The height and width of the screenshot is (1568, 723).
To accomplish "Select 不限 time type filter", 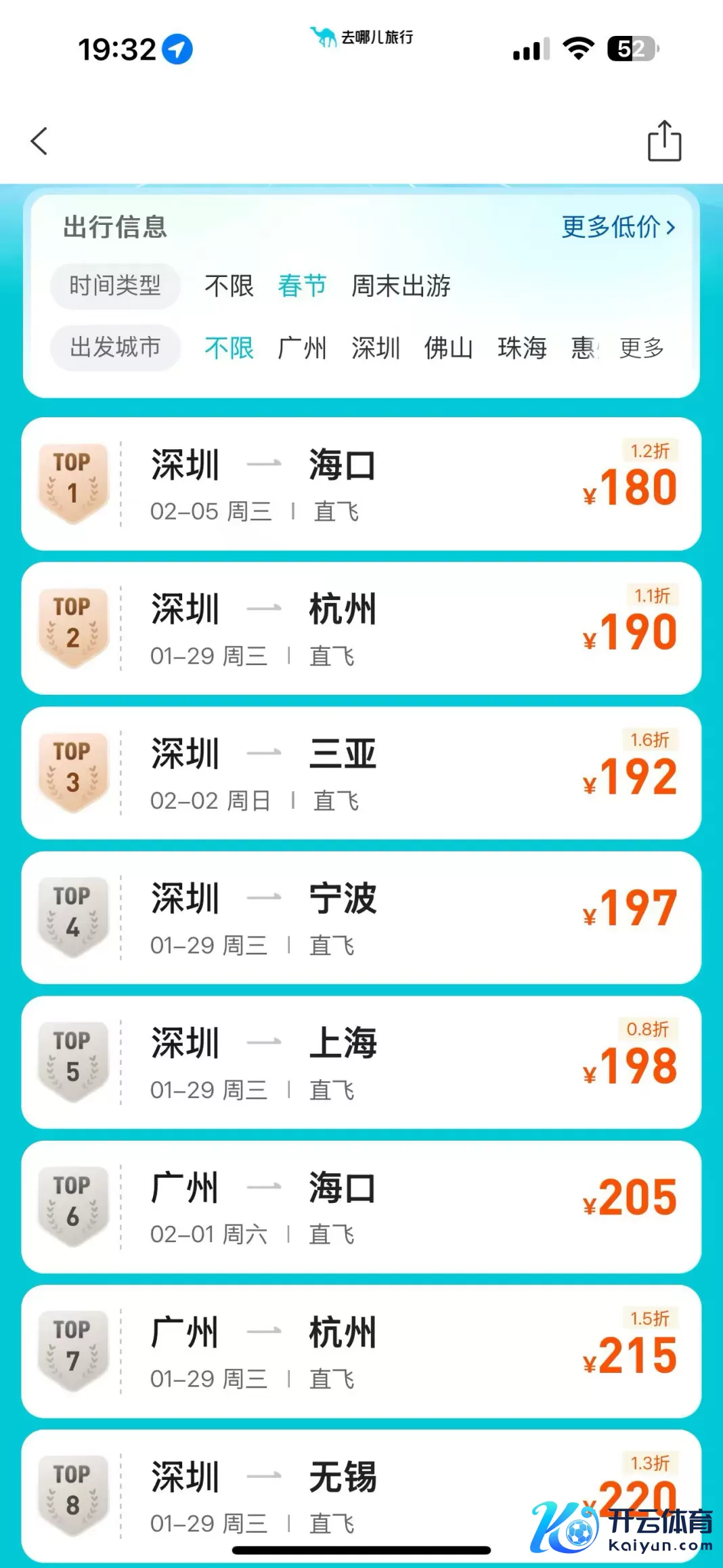I will [229, 286].
